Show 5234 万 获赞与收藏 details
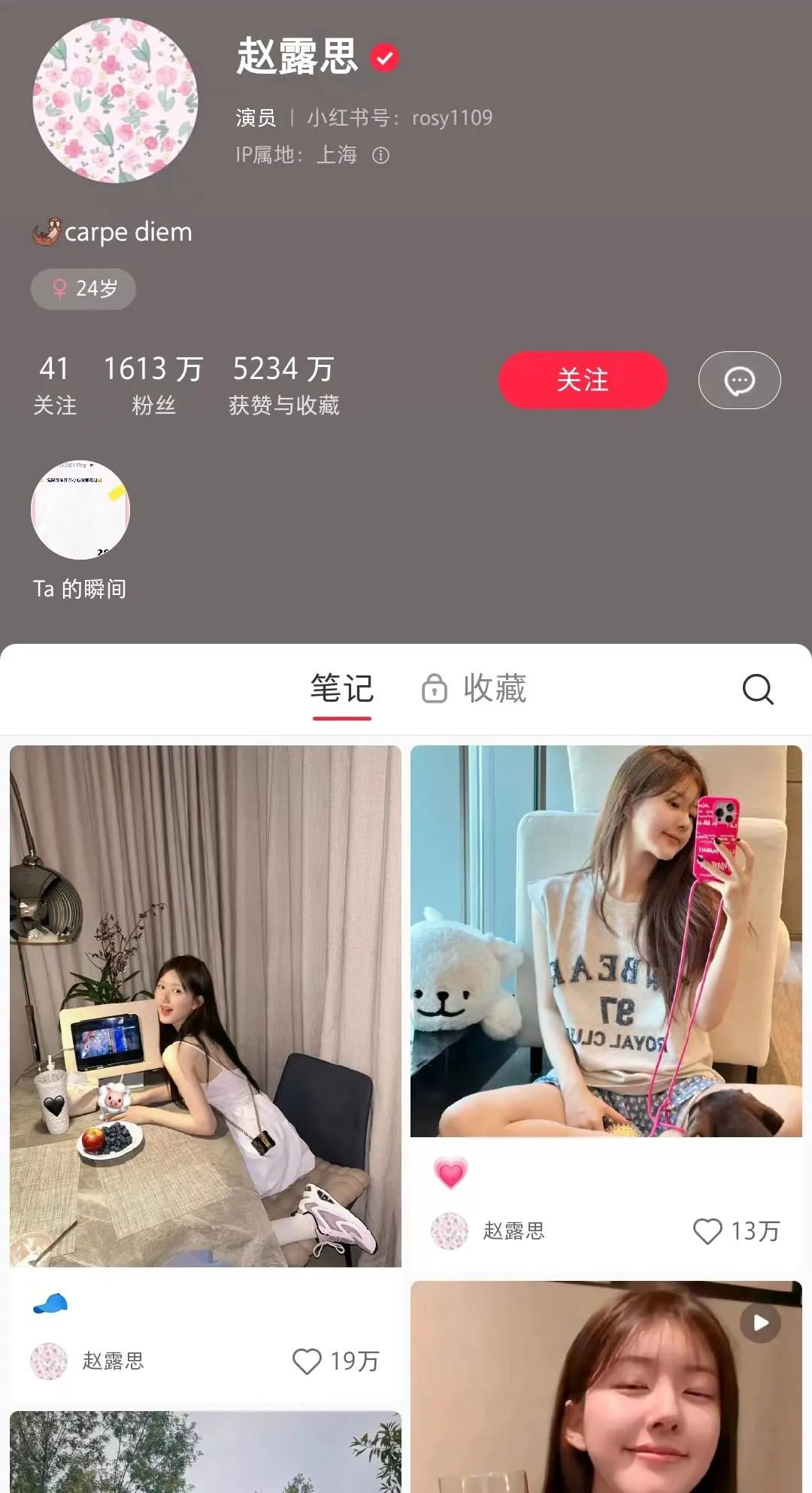This screenshot has width=812, height=1493. point(283,385)
